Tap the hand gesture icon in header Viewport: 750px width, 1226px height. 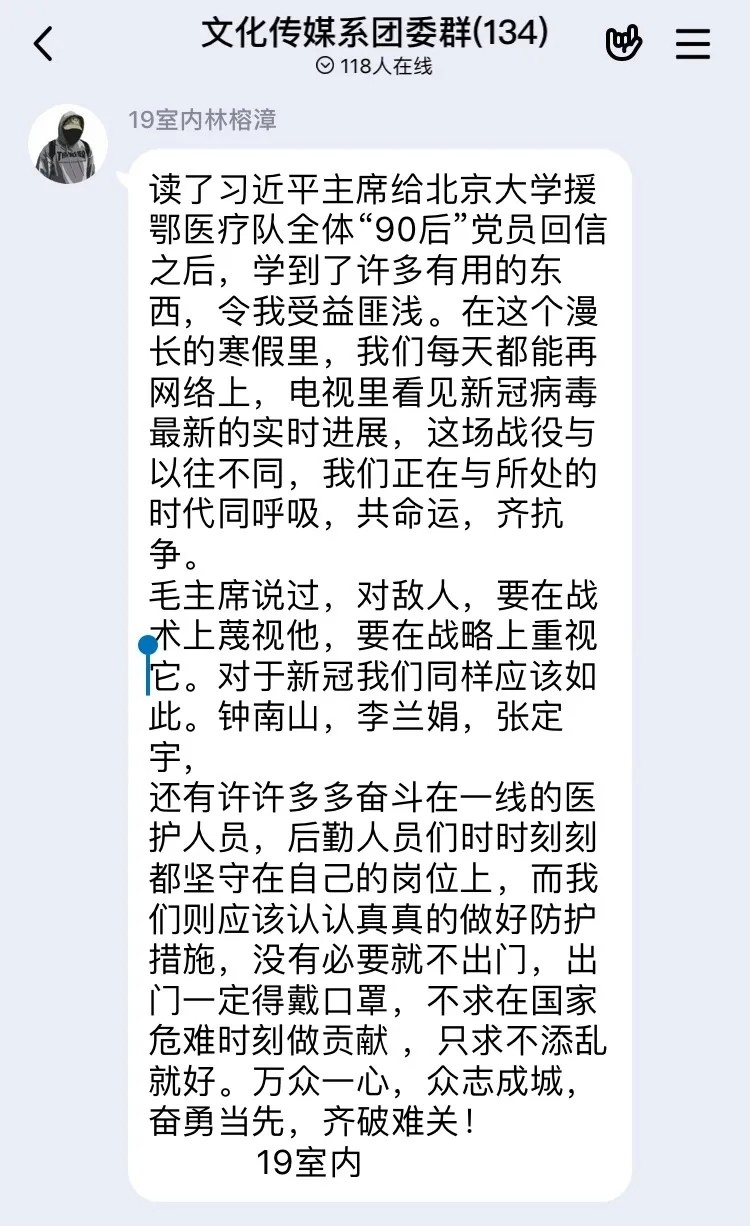click(623, 43)
